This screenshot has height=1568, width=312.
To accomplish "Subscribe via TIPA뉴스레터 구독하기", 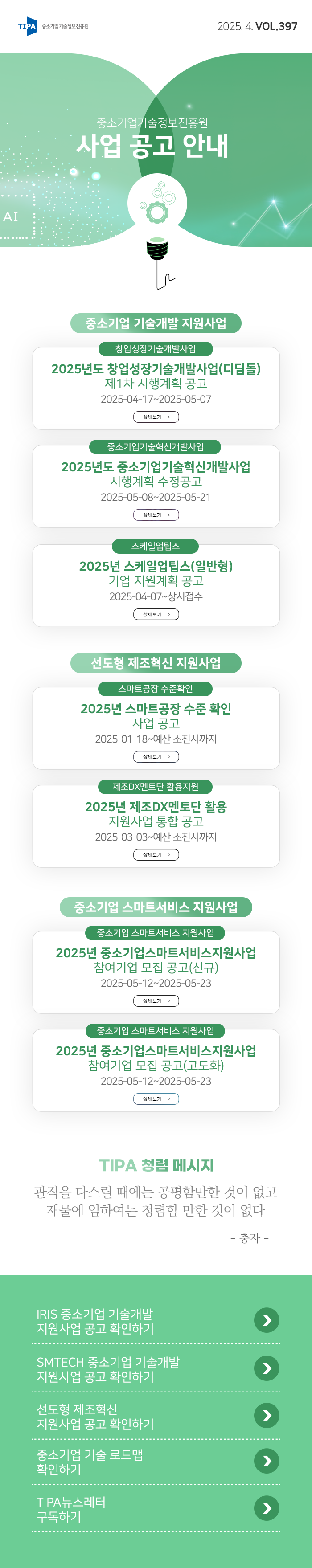I will [266, 1508].
